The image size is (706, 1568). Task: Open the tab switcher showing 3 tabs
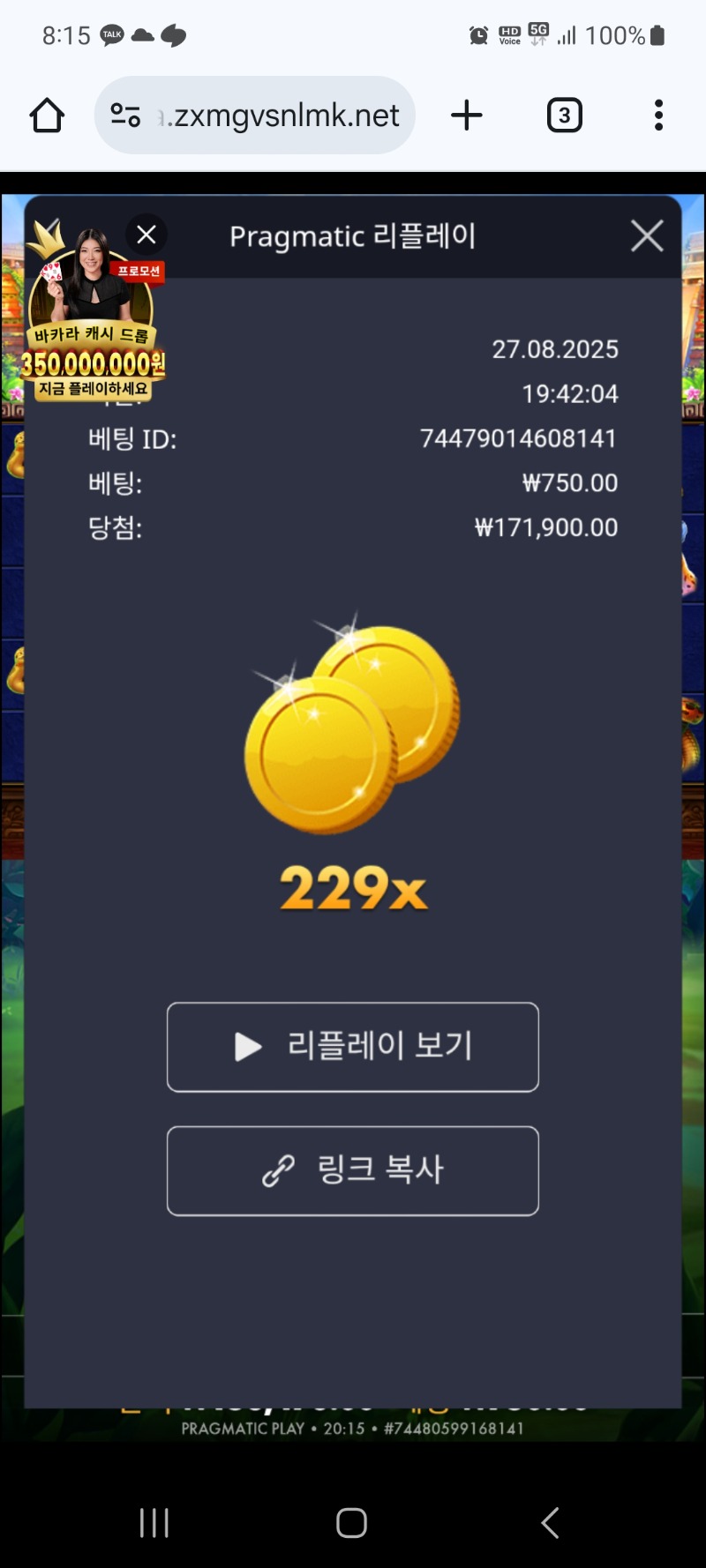point(565,116)
